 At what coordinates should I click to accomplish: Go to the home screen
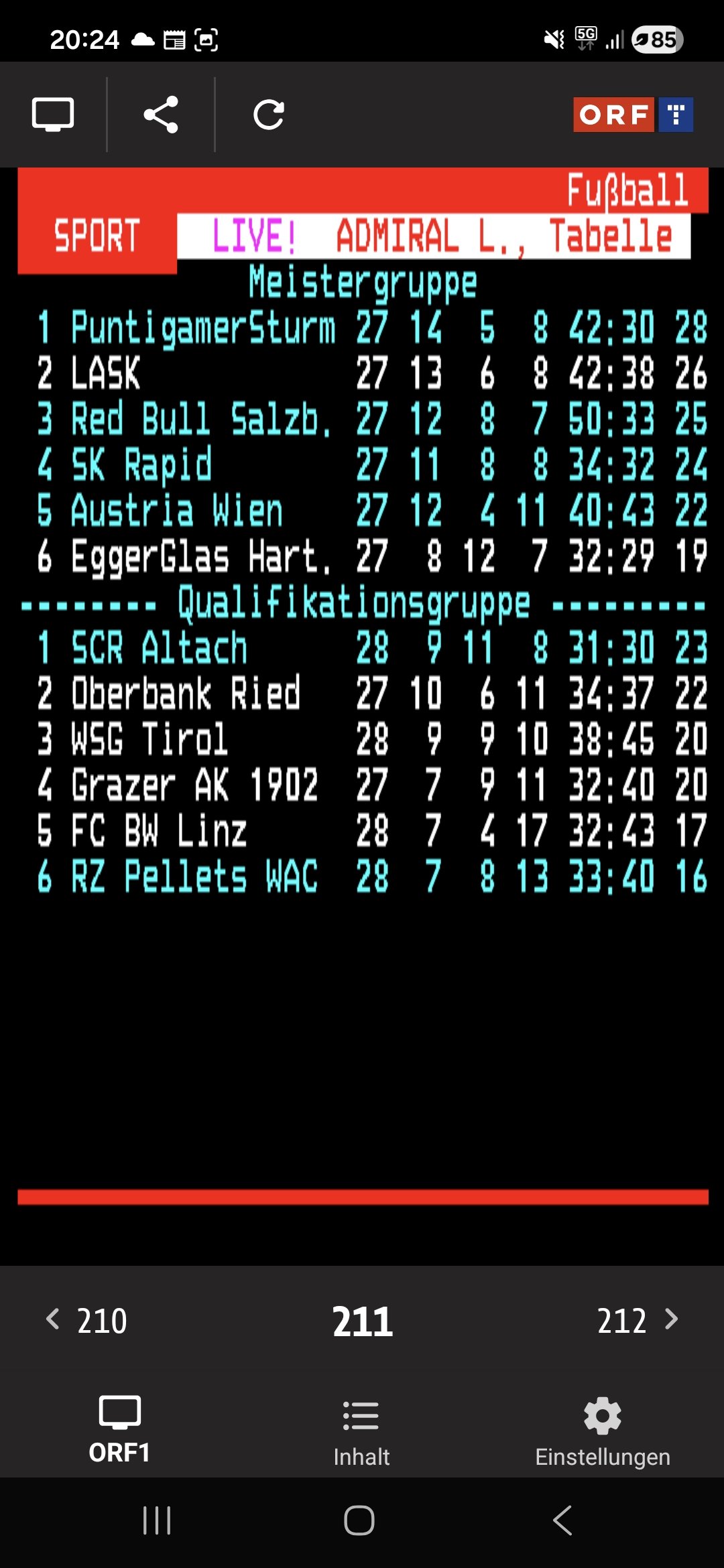pyautogui.click(x=359, y=1520)
